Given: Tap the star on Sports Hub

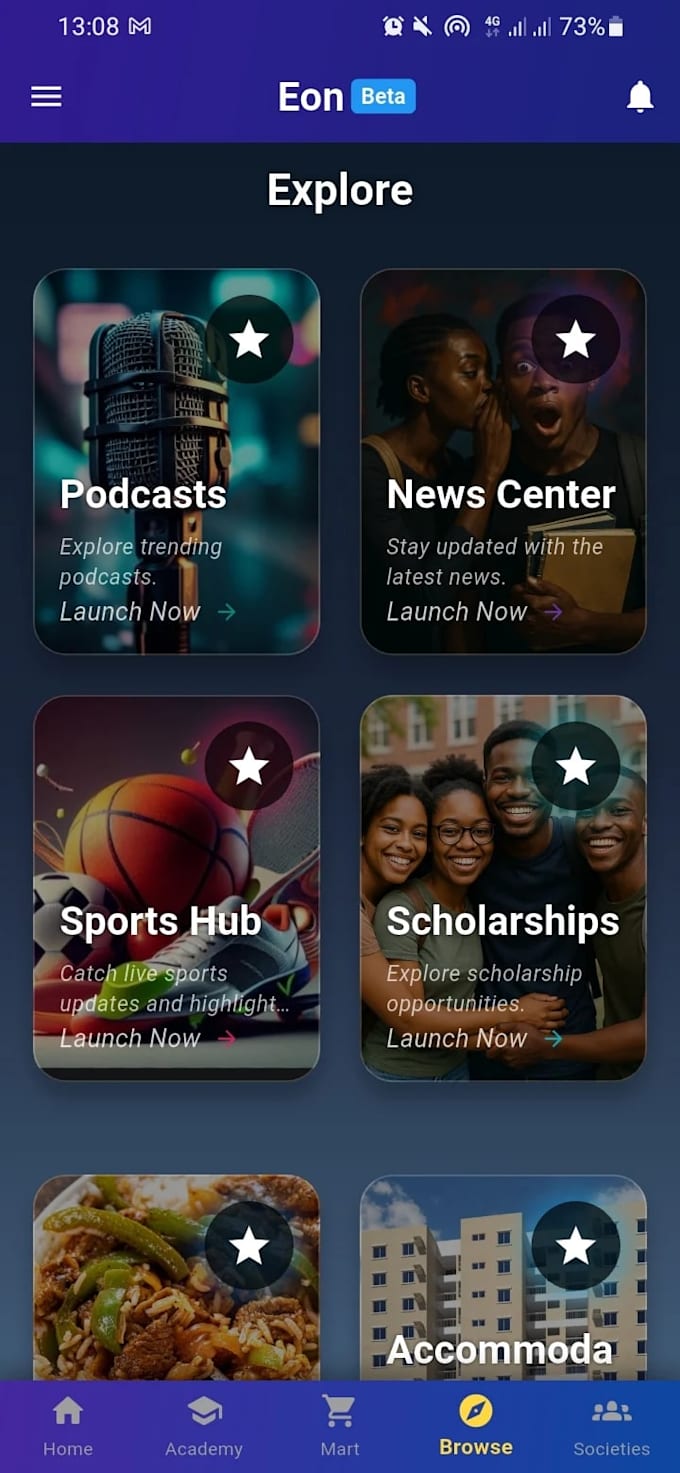Looking at the screenshot, I should [249, 767].
